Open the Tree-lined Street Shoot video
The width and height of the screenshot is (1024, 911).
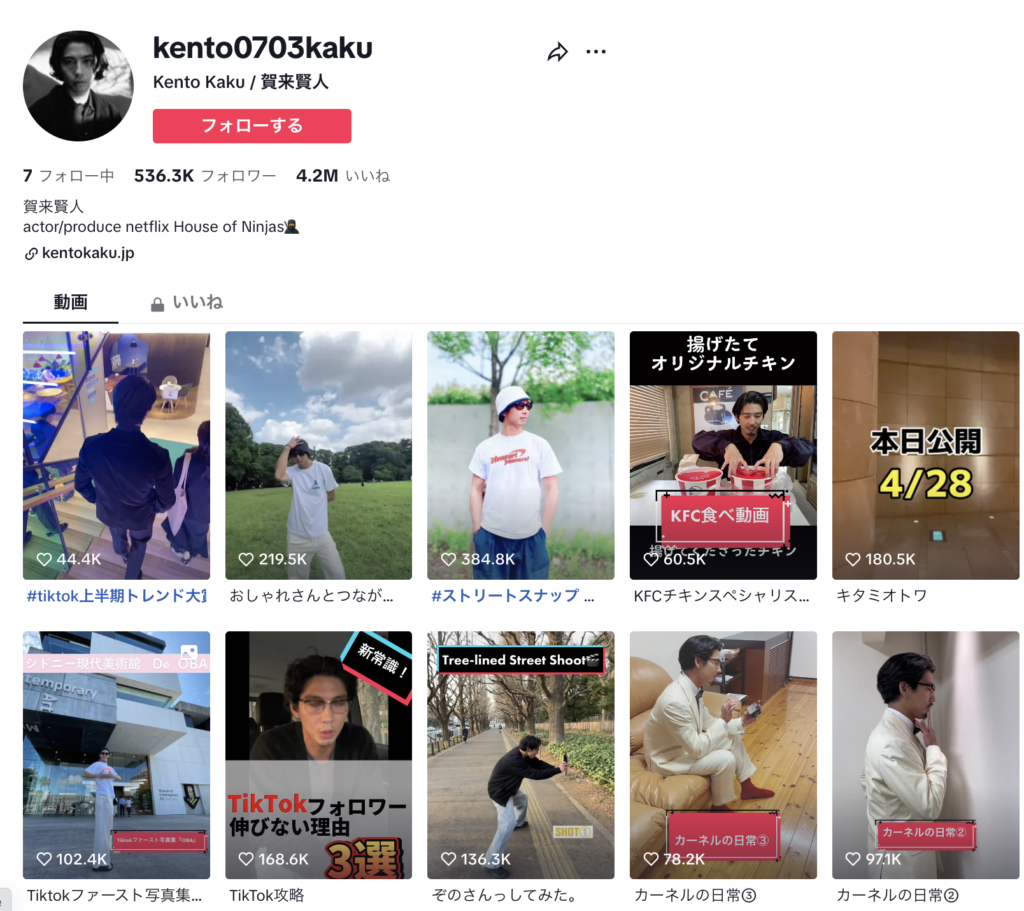tap(520, 755)
